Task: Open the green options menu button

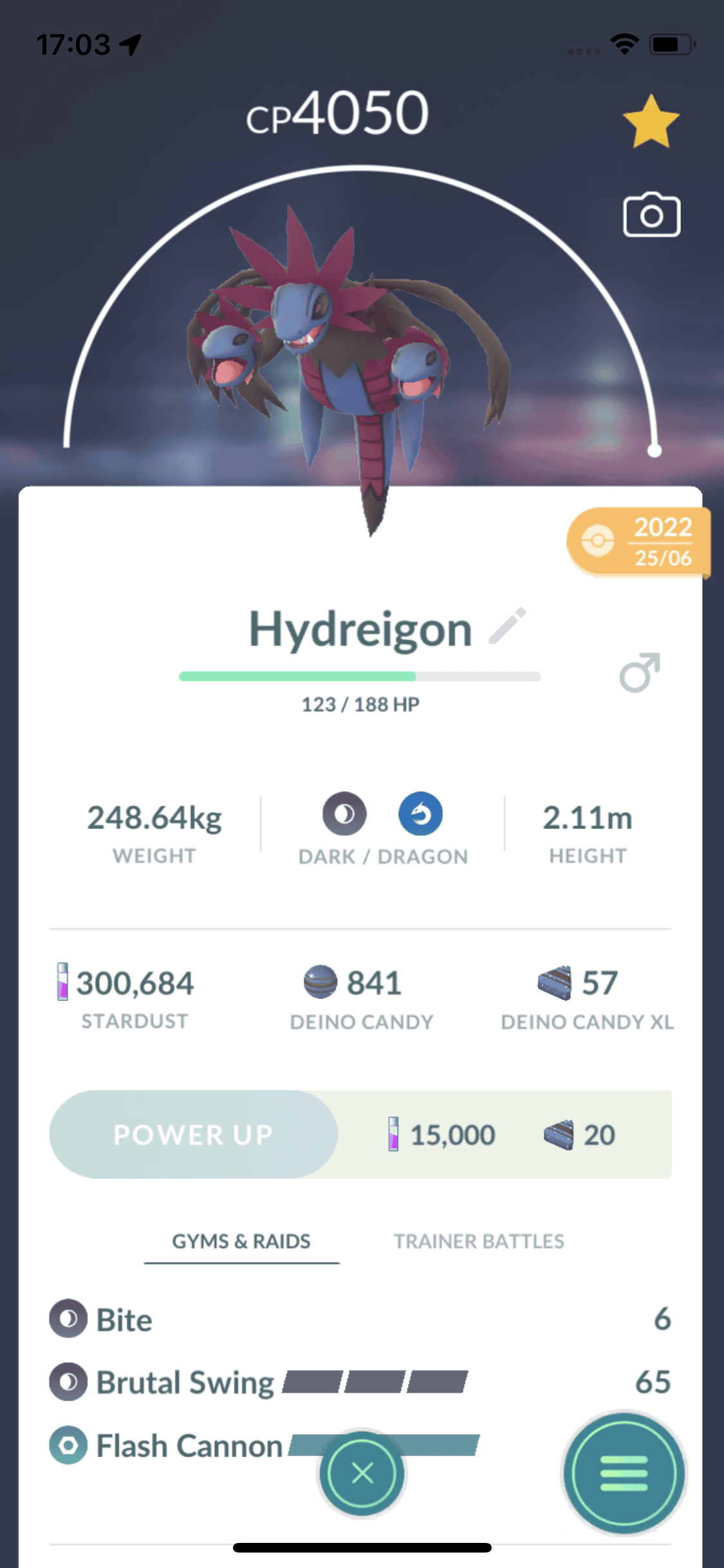Action: point(624,1473)
